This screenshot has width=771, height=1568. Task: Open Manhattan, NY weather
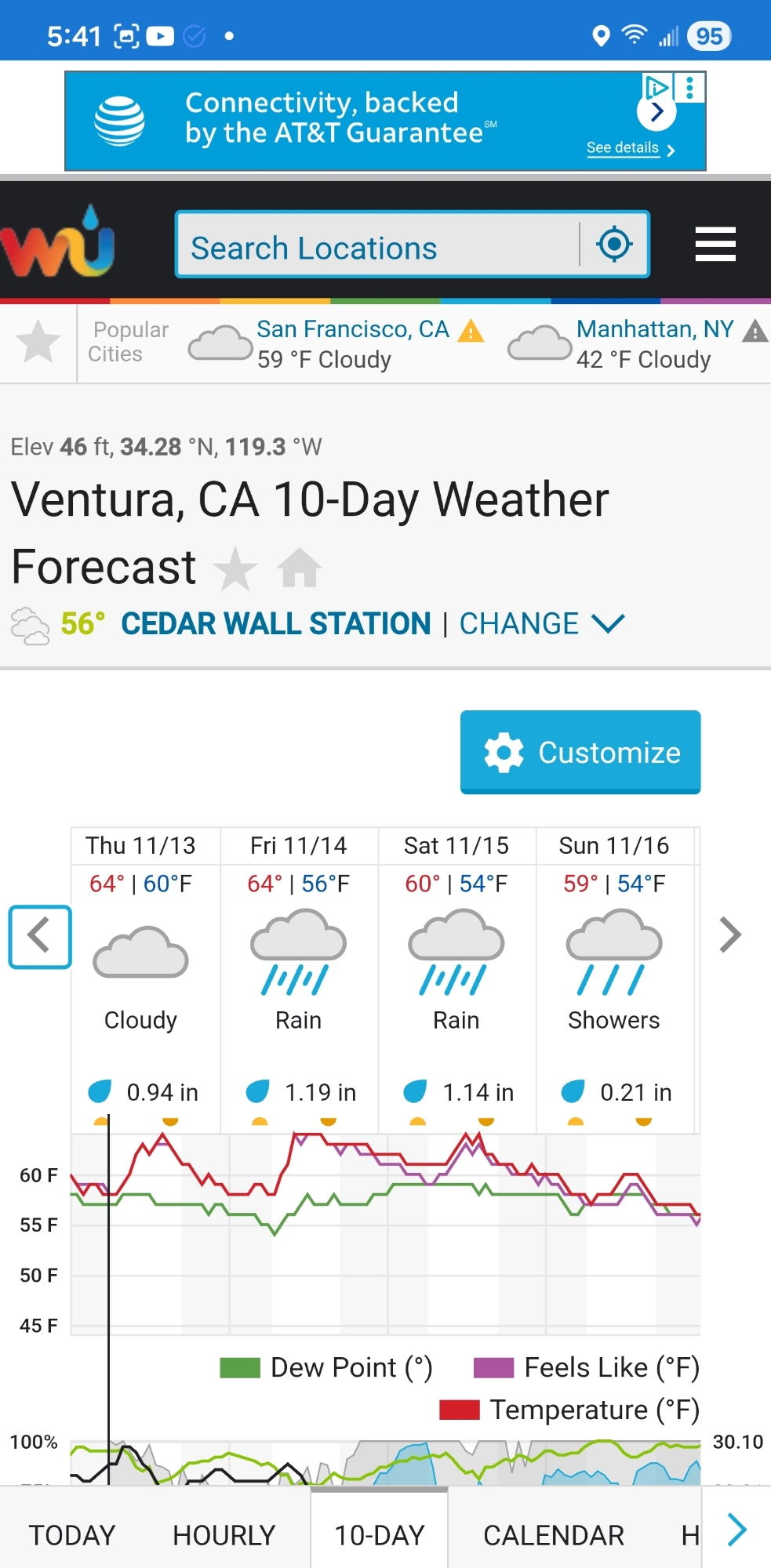click(x=655, y=329)
